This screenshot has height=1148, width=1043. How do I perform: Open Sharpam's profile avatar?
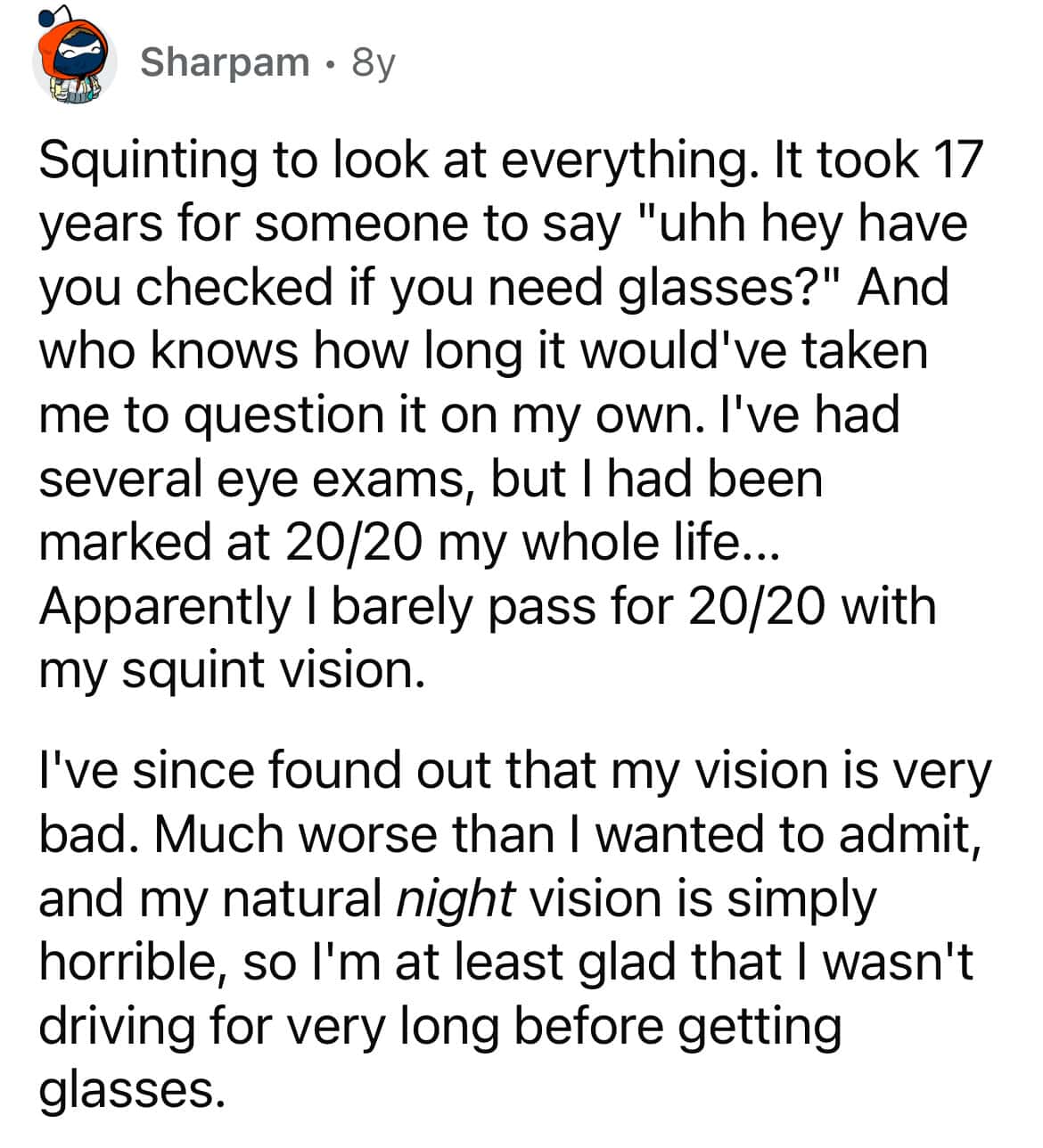pos(75,61)
